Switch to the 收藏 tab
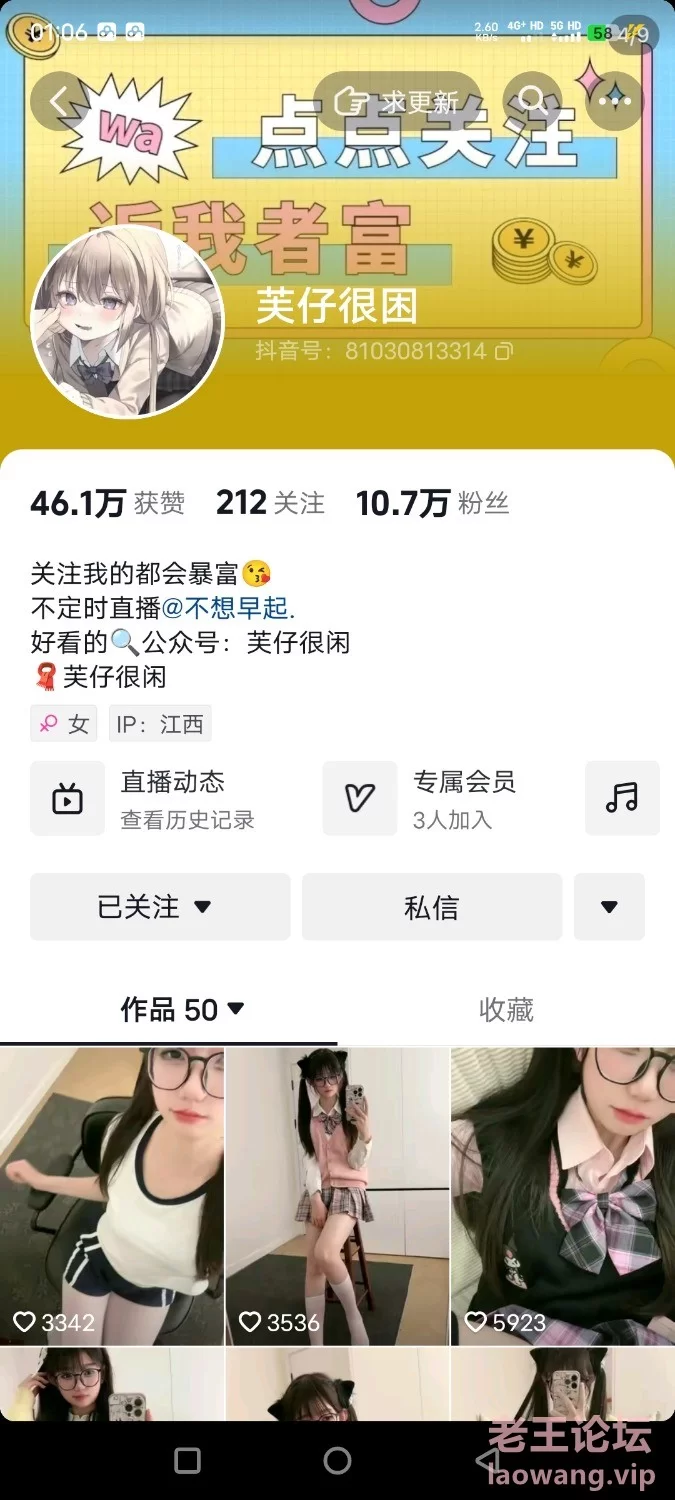 click(506, 1010)
